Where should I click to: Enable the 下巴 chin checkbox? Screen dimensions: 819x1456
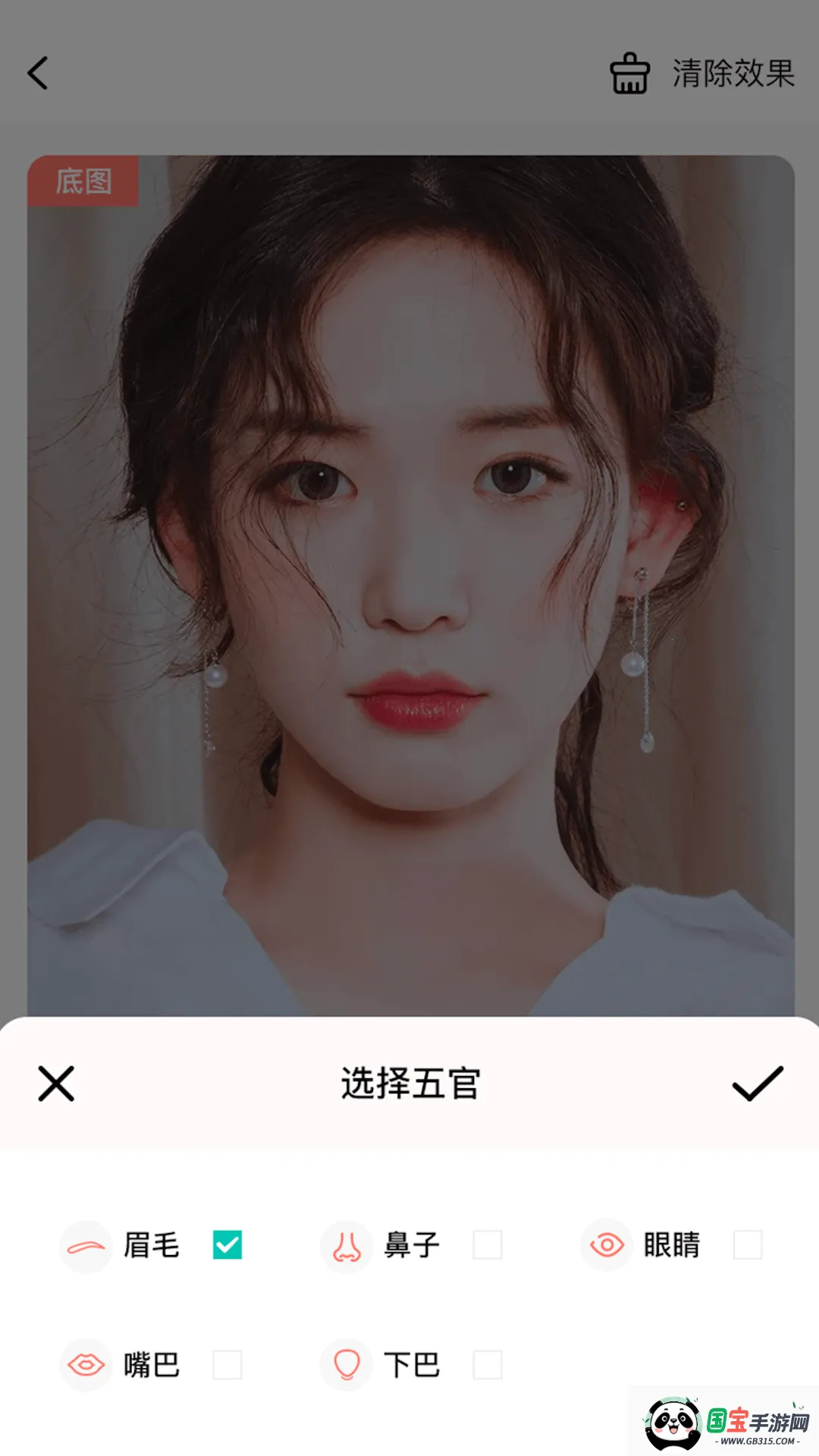489,1363
